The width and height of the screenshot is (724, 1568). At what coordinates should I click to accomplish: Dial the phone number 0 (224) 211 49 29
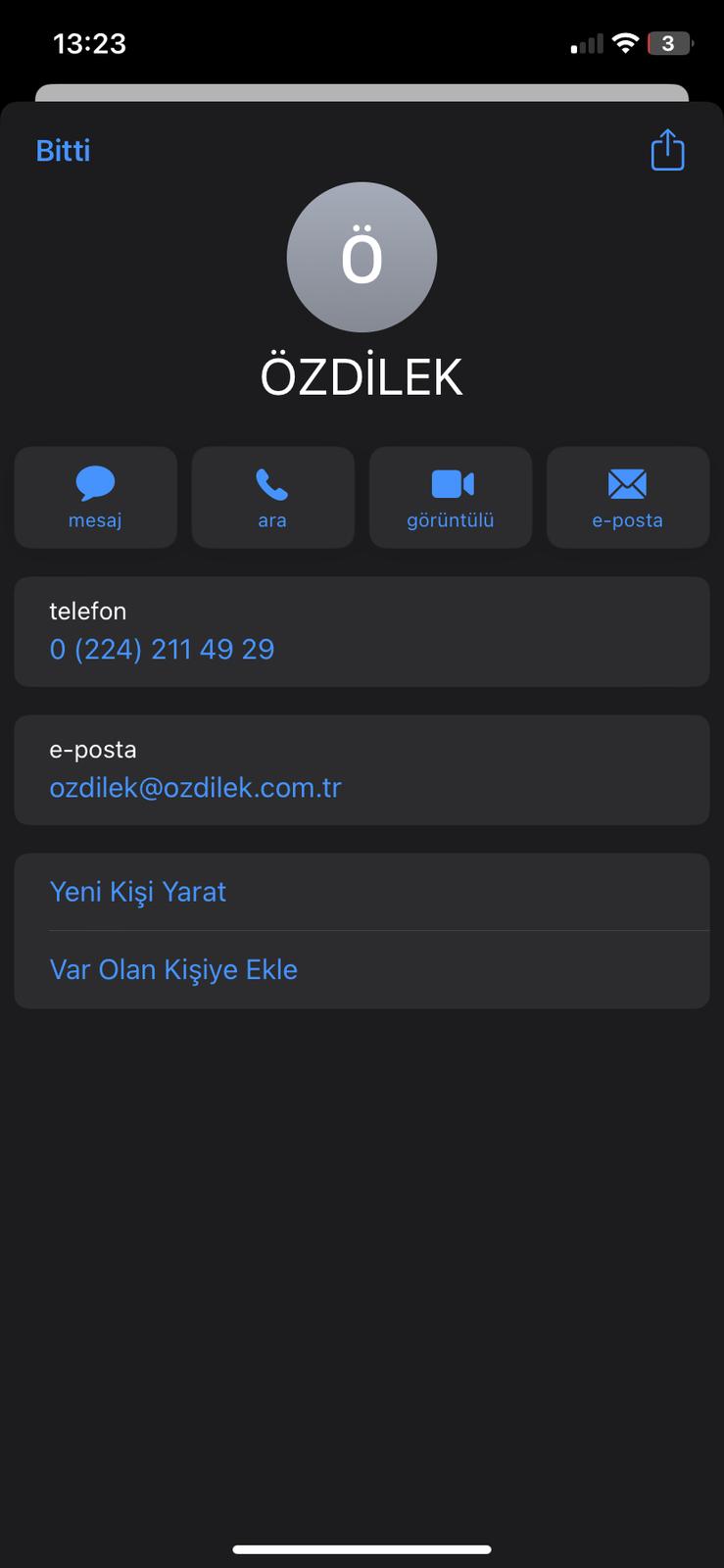pyautogui.click(x=162, y=649)
